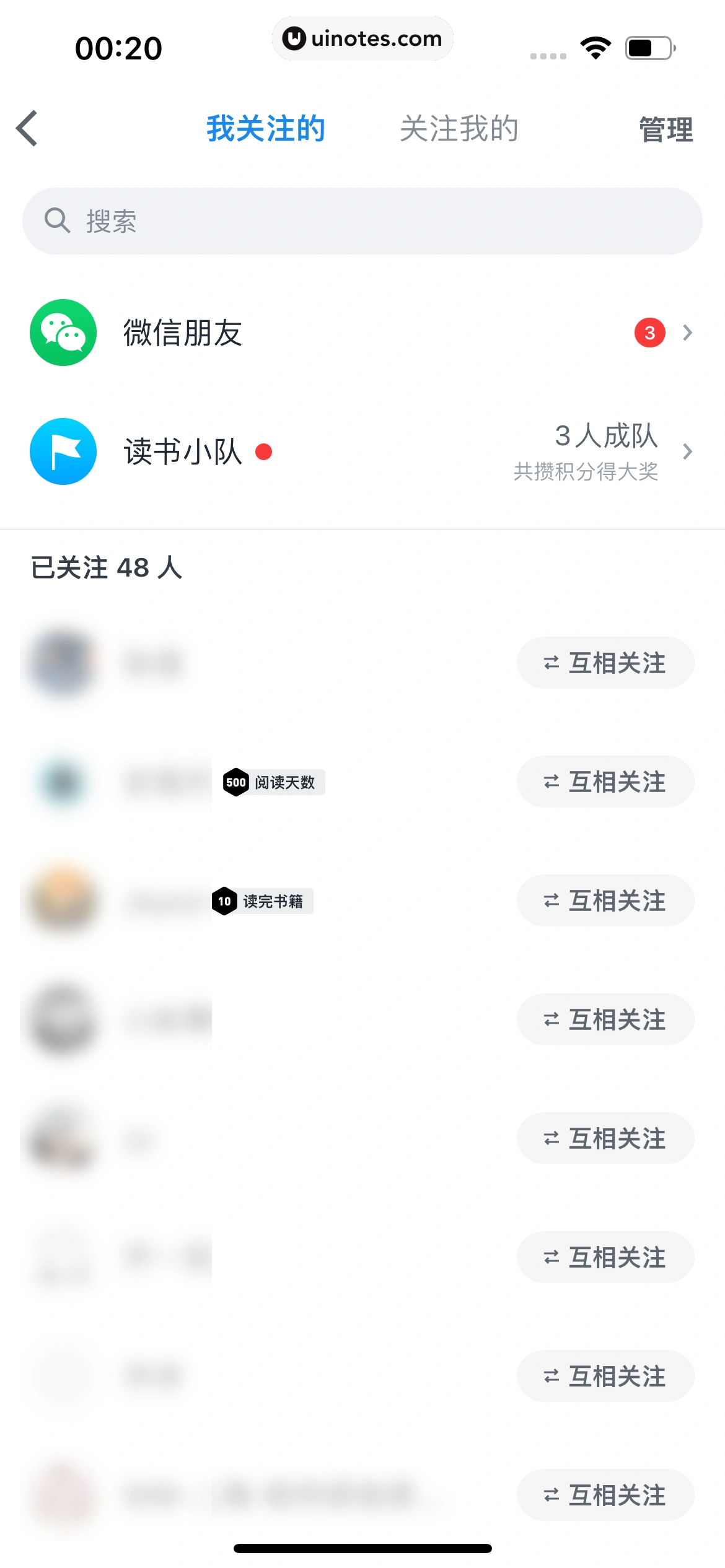Open the WeChat friends icon
725x1568 pixels.
[63, 332]
